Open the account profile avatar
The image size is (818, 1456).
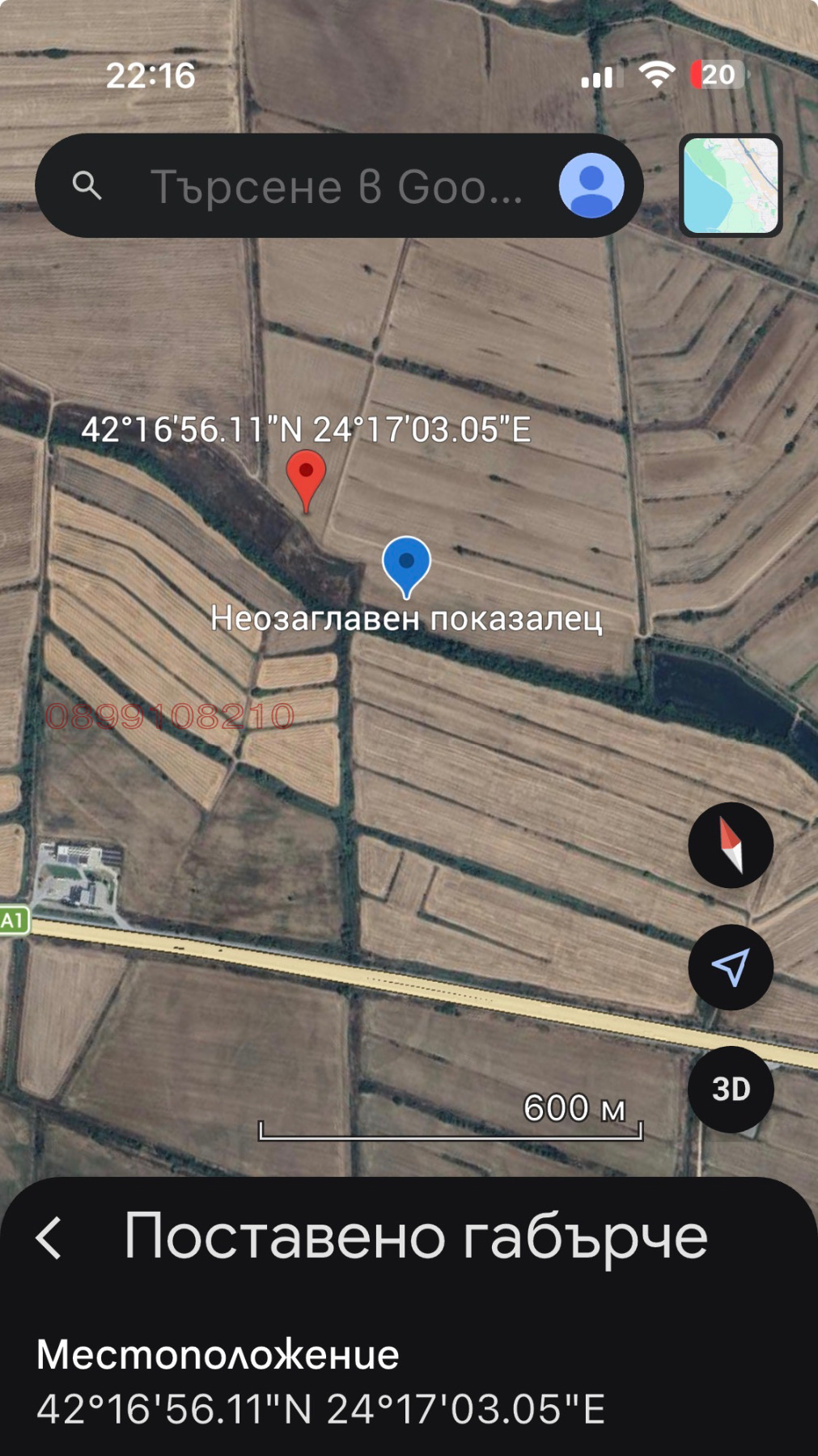point(591,185)
